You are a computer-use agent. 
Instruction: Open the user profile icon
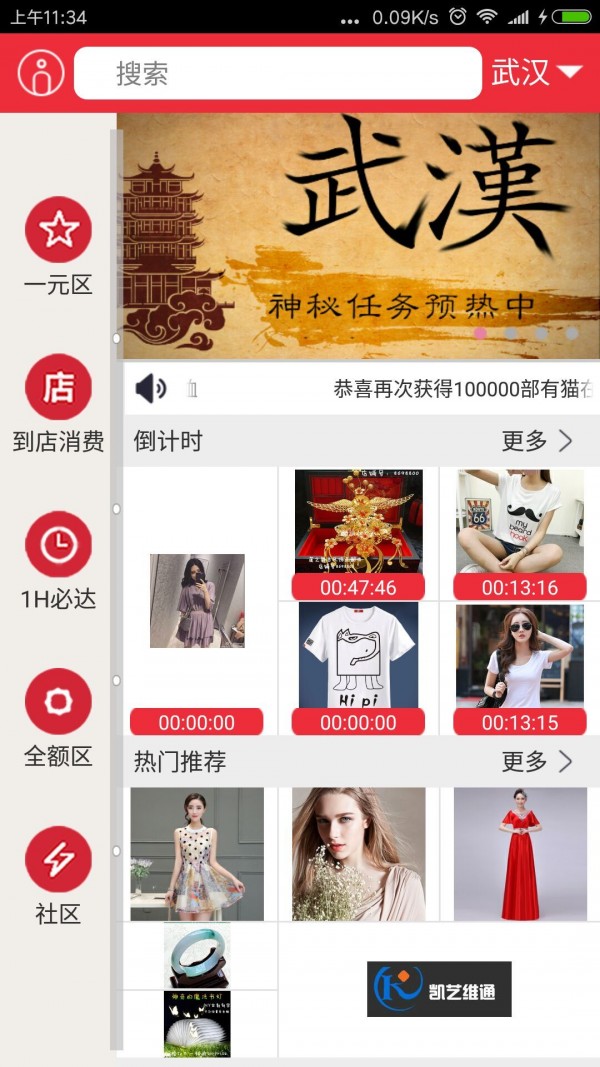[41, 73]
